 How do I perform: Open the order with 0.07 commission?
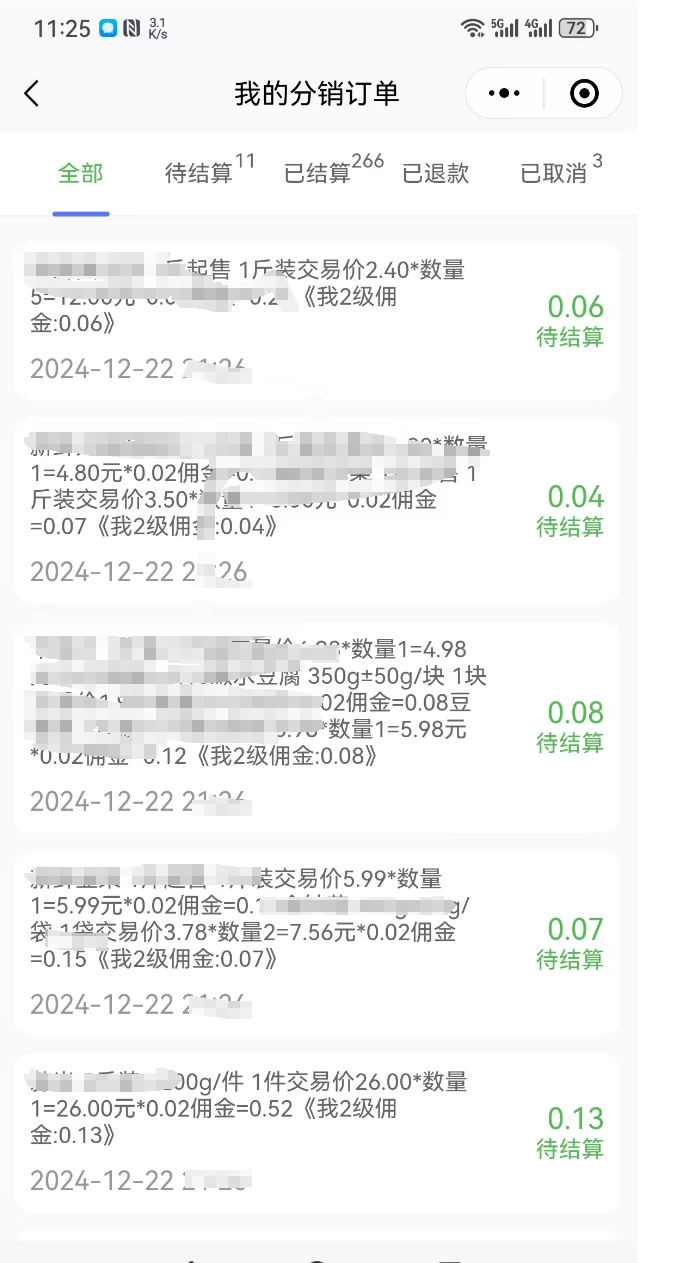pos(317,943)
